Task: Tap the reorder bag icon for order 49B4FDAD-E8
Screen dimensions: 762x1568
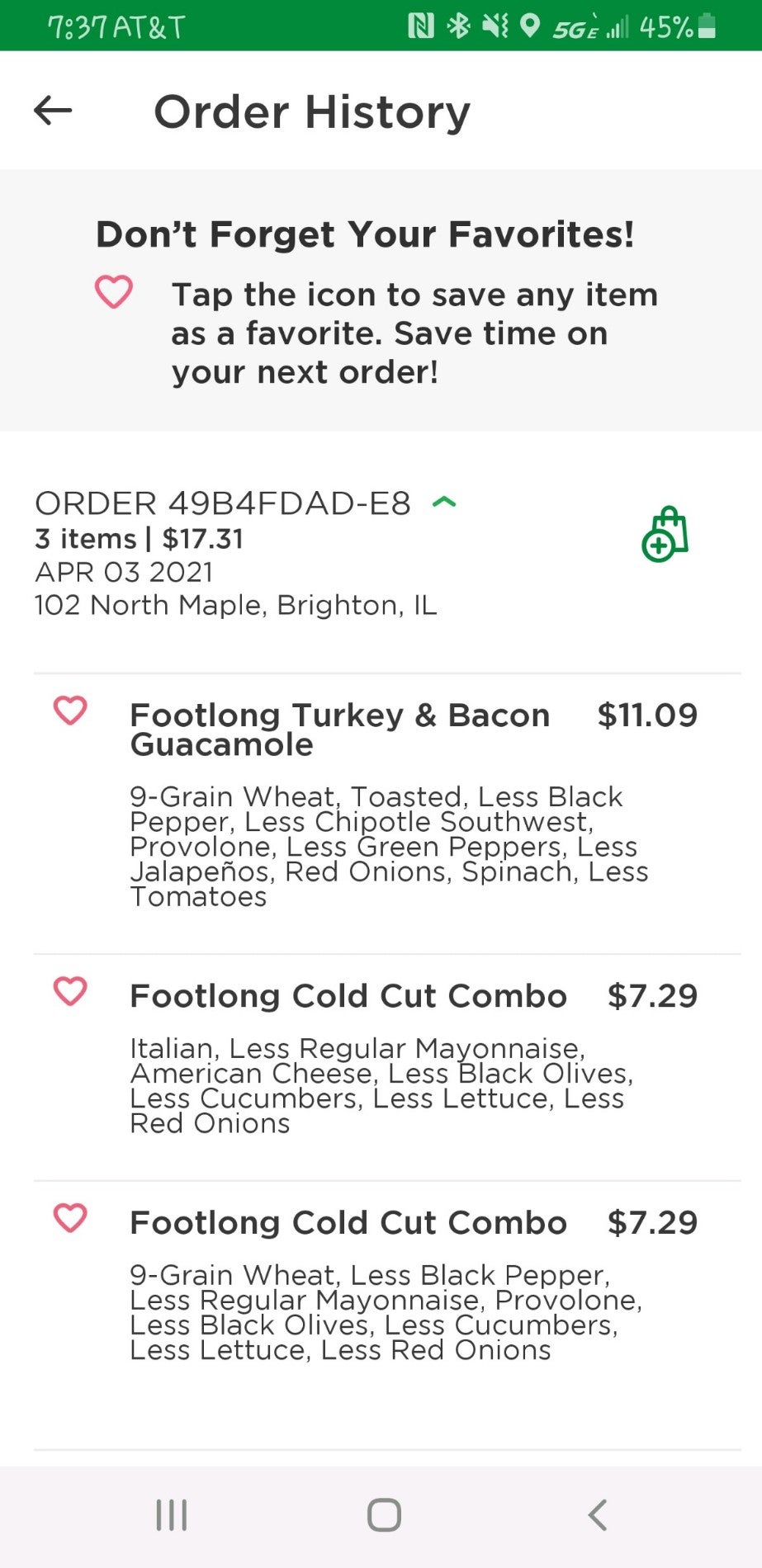Action: point(666,535)
